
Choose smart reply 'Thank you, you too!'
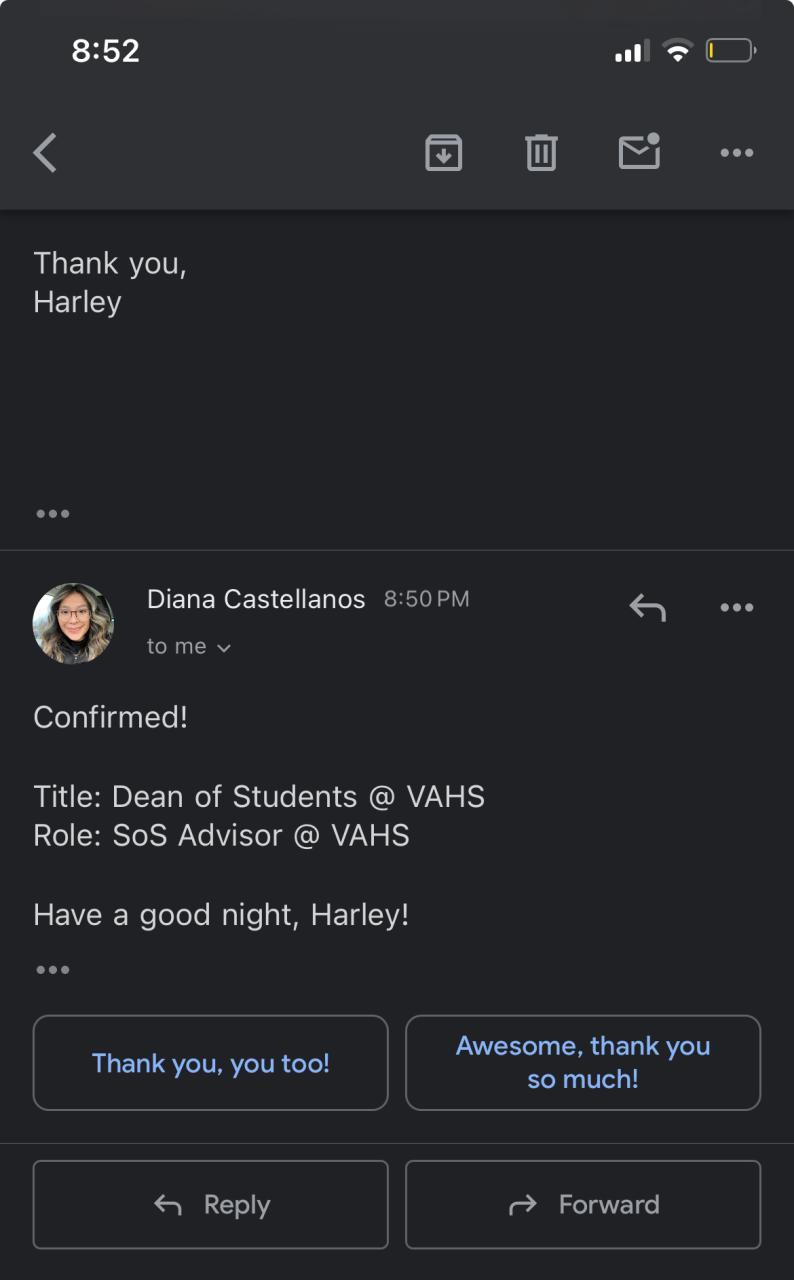[x=210, y=1063]
